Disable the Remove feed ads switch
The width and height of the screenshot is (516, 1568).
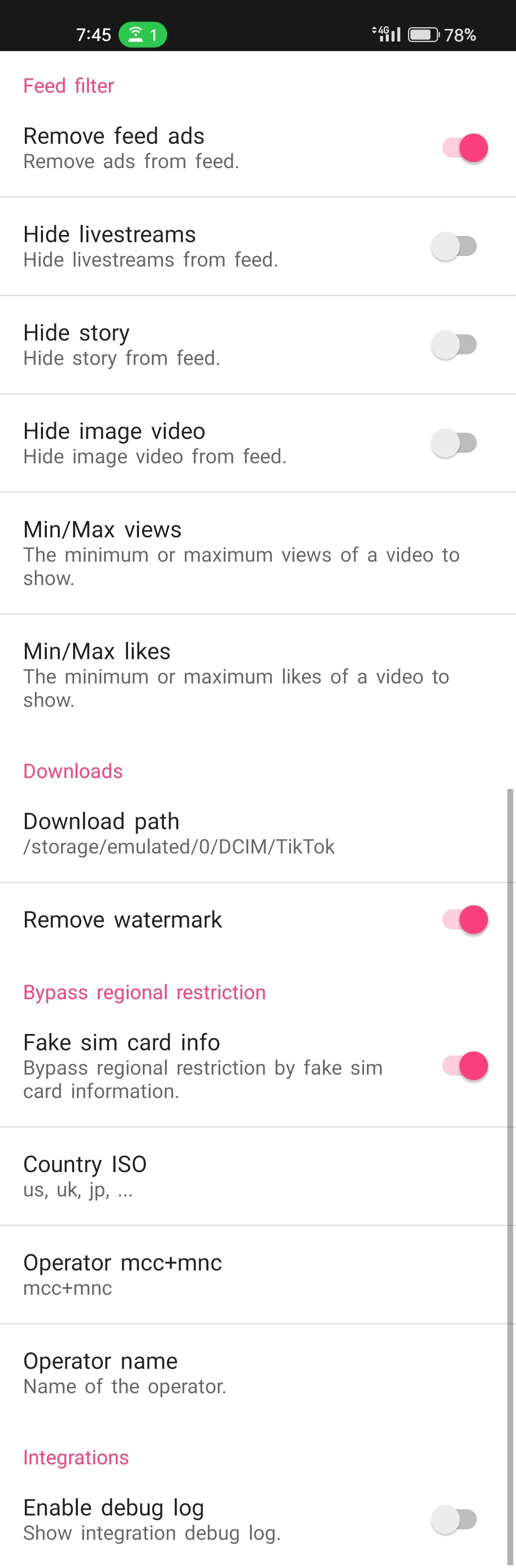[465, 148]
